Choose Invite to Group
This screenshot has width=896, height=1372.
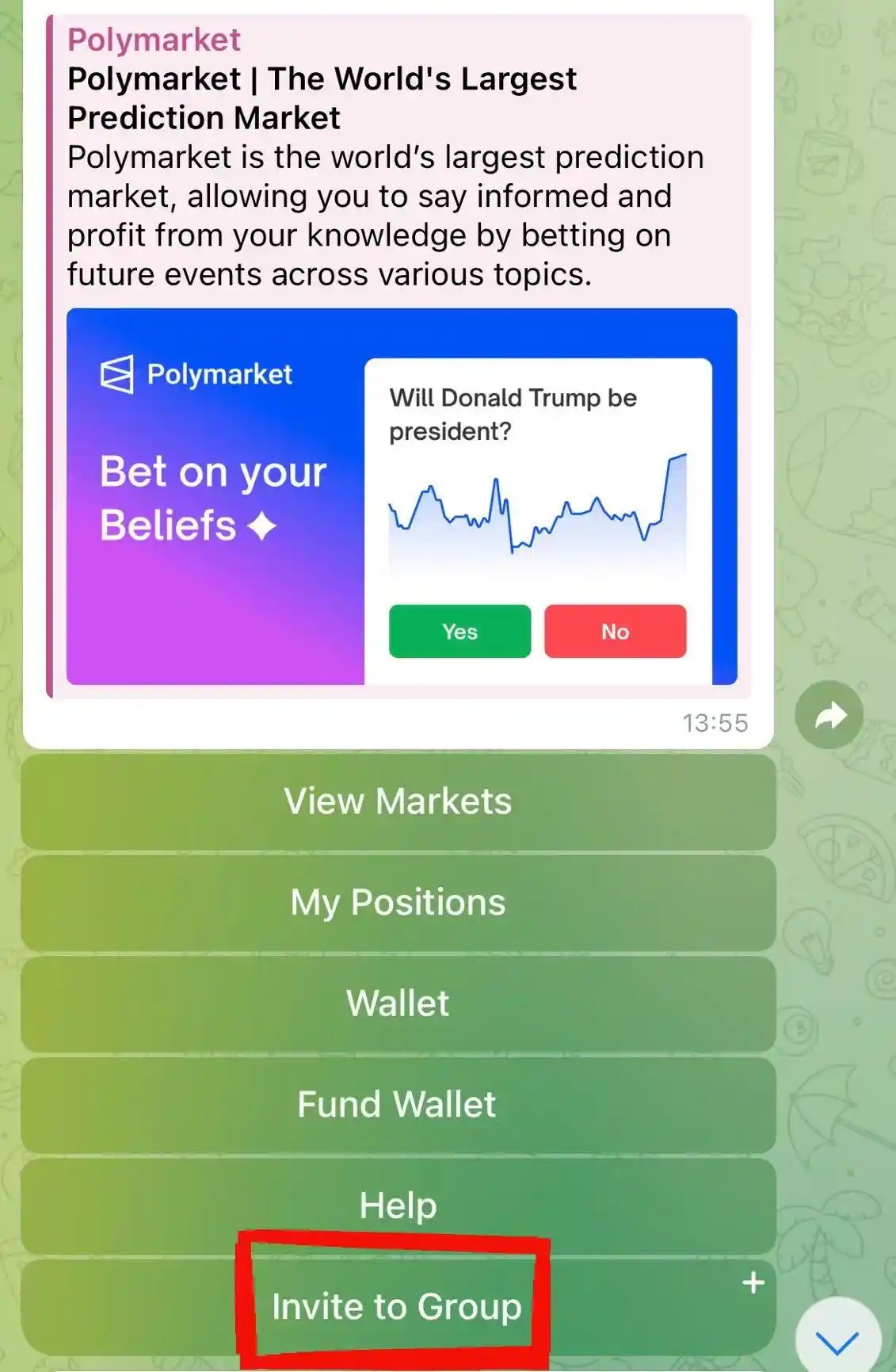(x=396, y=1306)
